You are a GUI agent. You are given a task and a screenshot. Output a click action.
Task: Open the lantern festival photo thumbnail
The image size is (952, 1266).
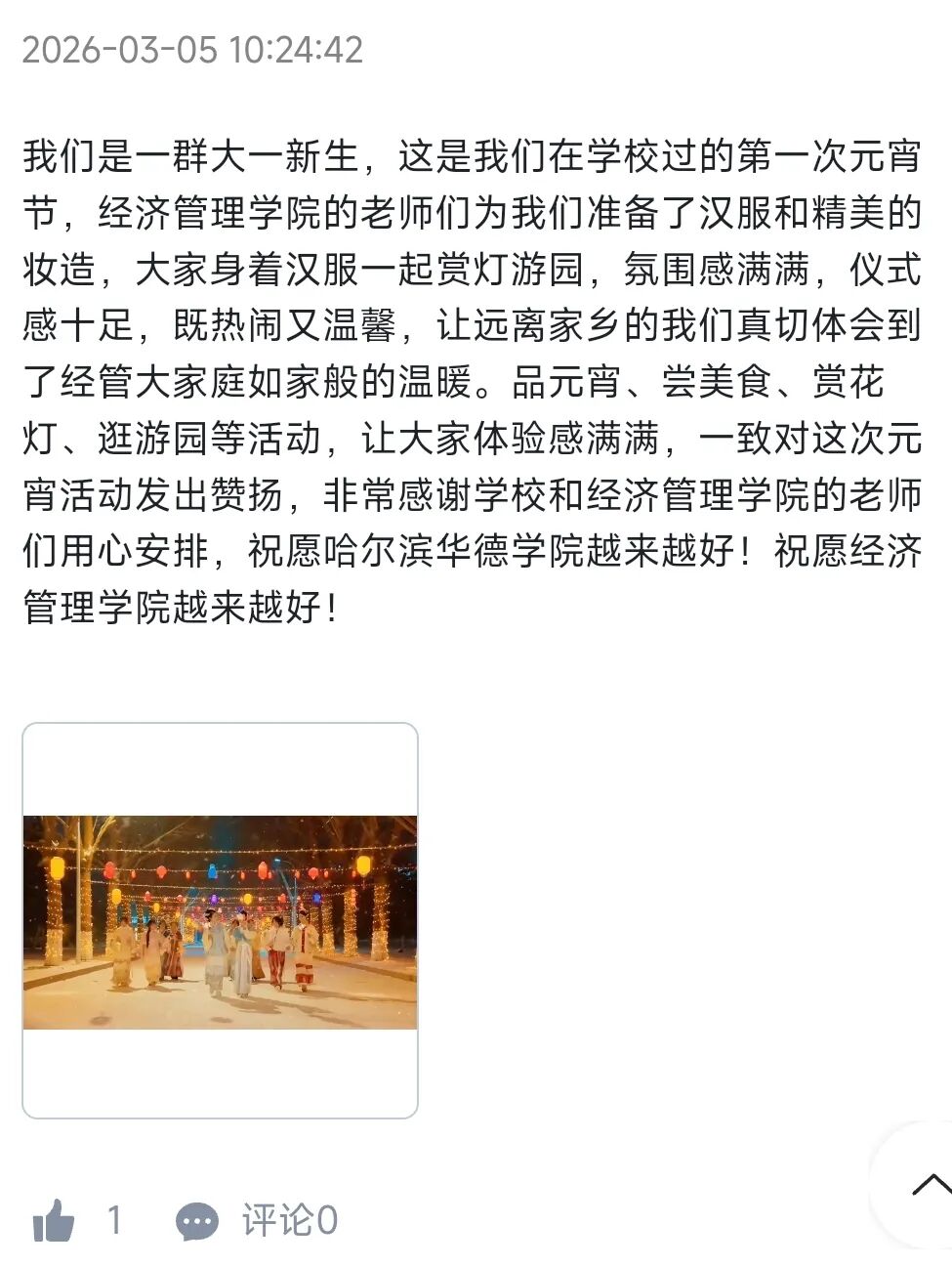pyautogui.click(x=220, y=920)
